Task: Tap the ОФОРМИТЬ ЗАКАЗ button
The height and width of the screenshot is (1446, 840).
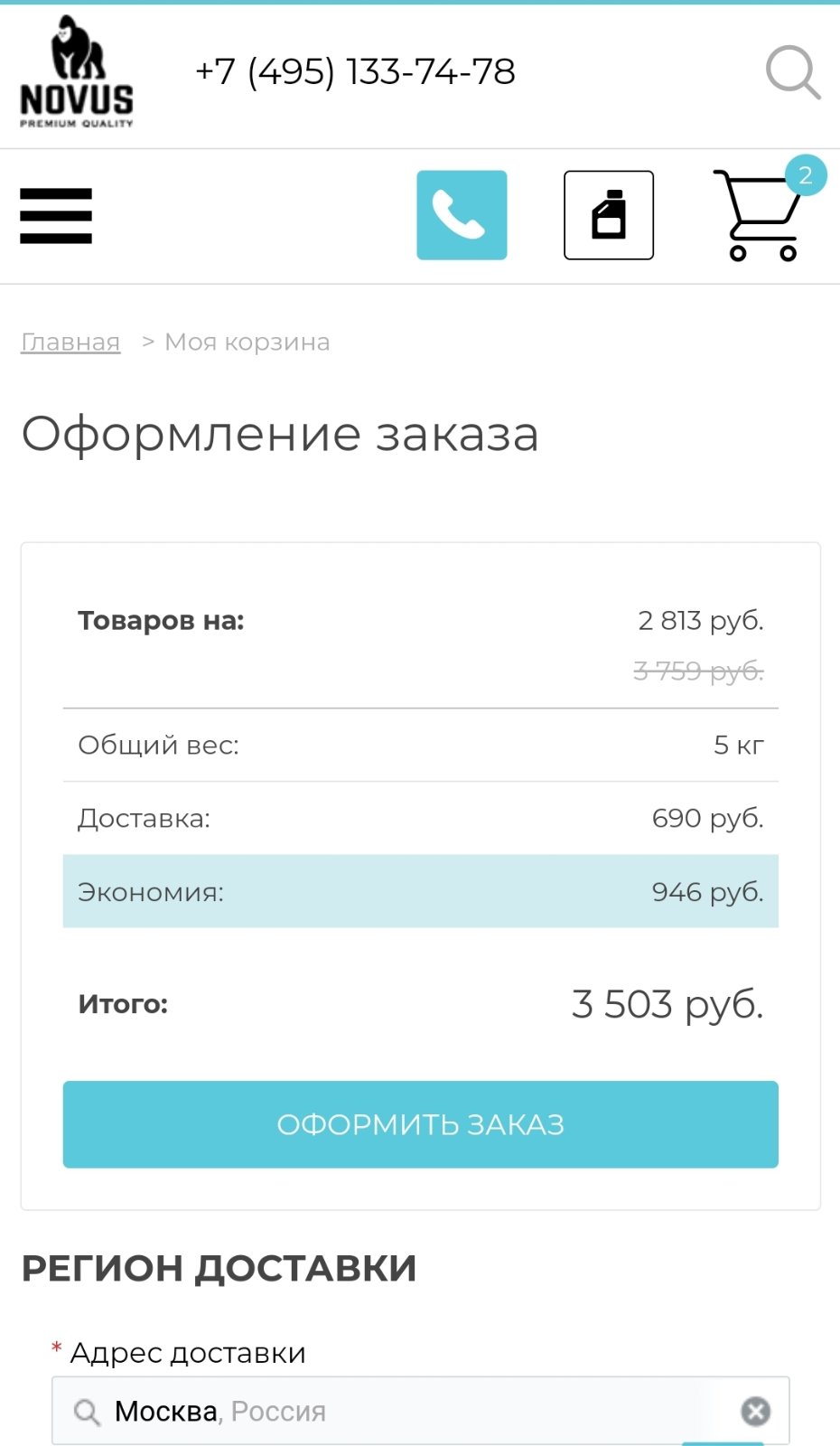Action: 421,1124
